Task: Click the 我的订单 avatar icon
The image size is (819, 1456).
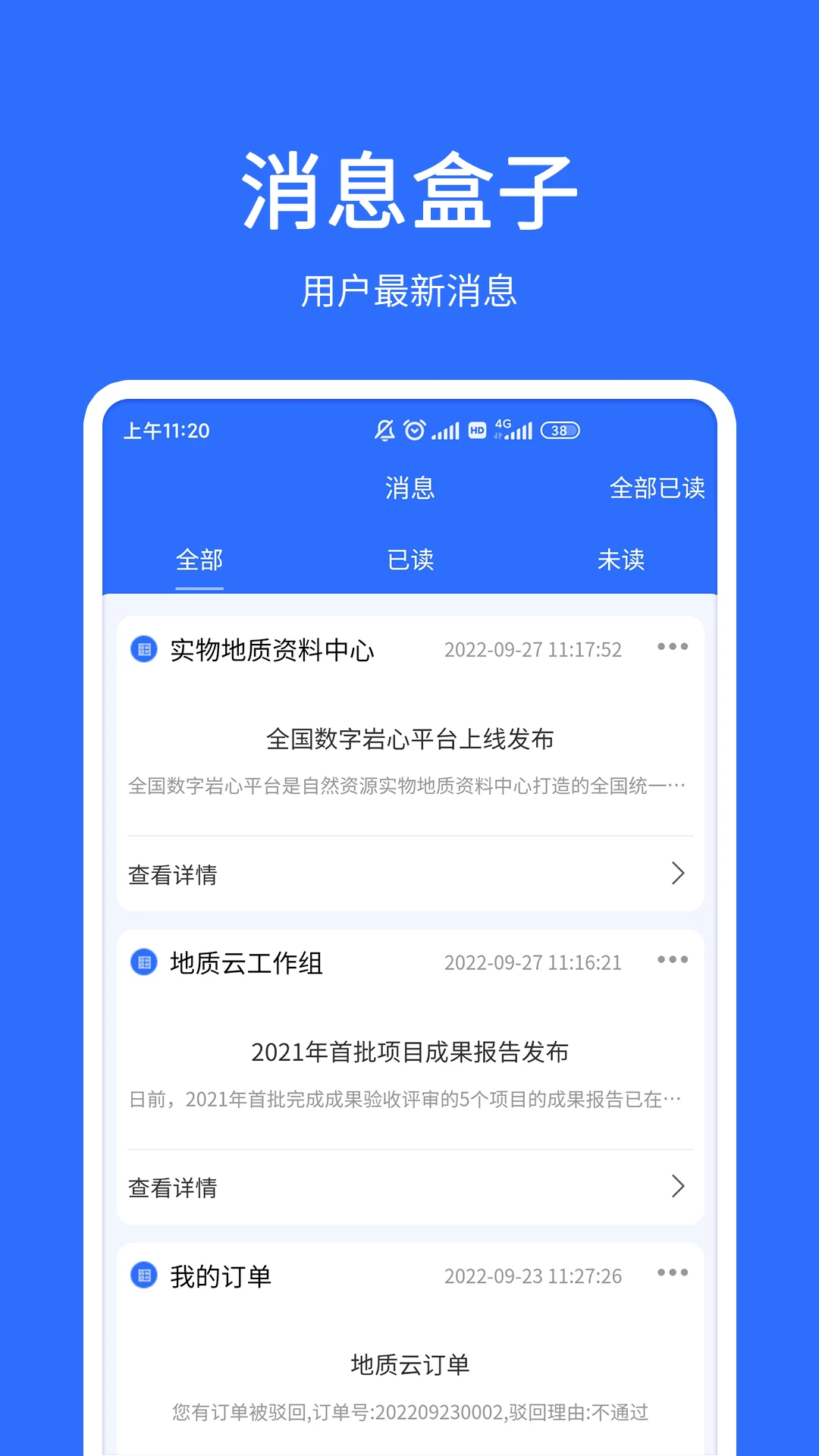Action: (143, 1275)
